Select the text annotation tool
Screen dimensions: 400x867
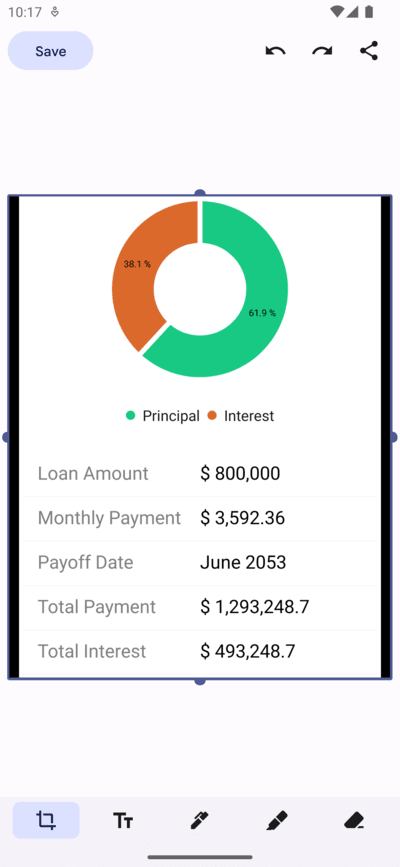click(x=123, y=821)
